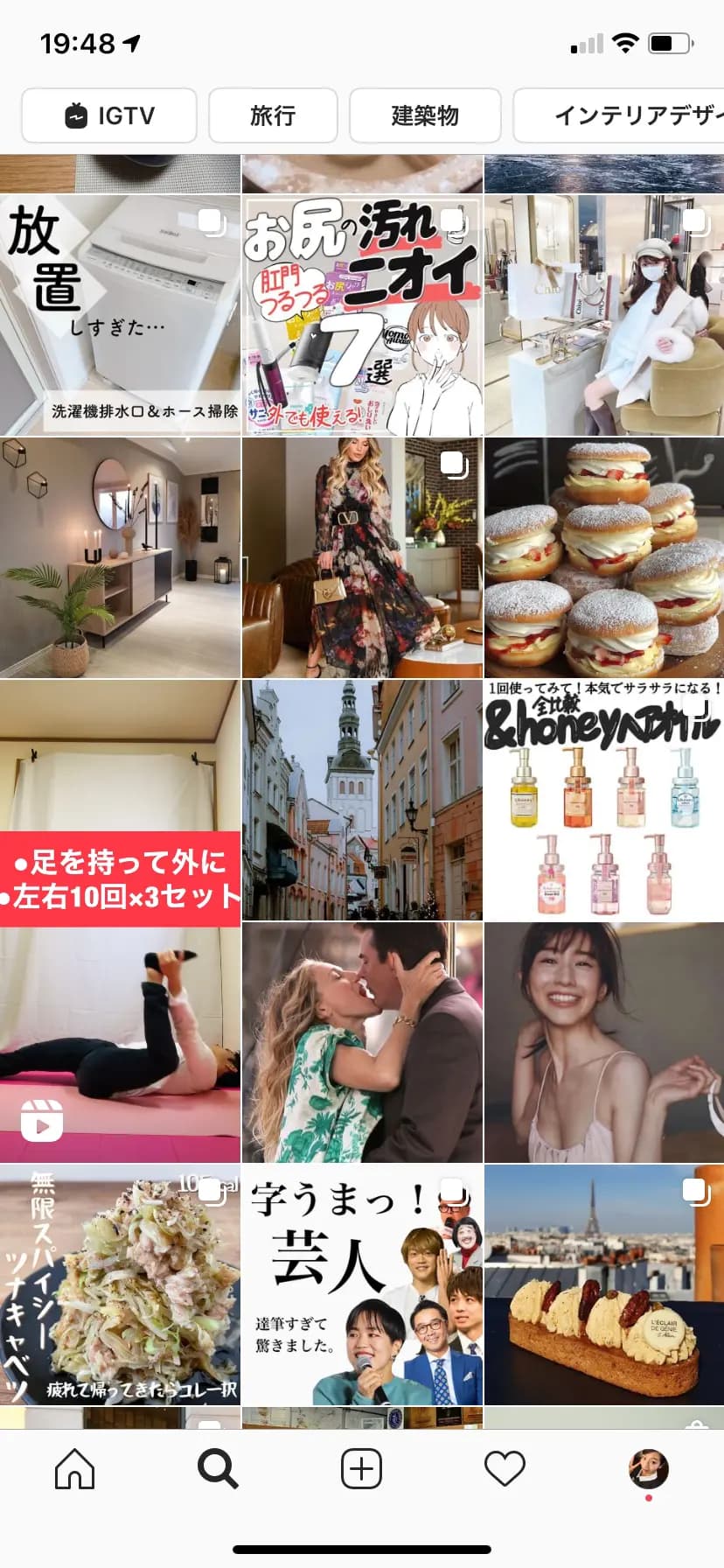This screenshot has width=724, height=1568.
Task: Open the &honey hair oil comparison post
Action: click(x=604, y=801)
